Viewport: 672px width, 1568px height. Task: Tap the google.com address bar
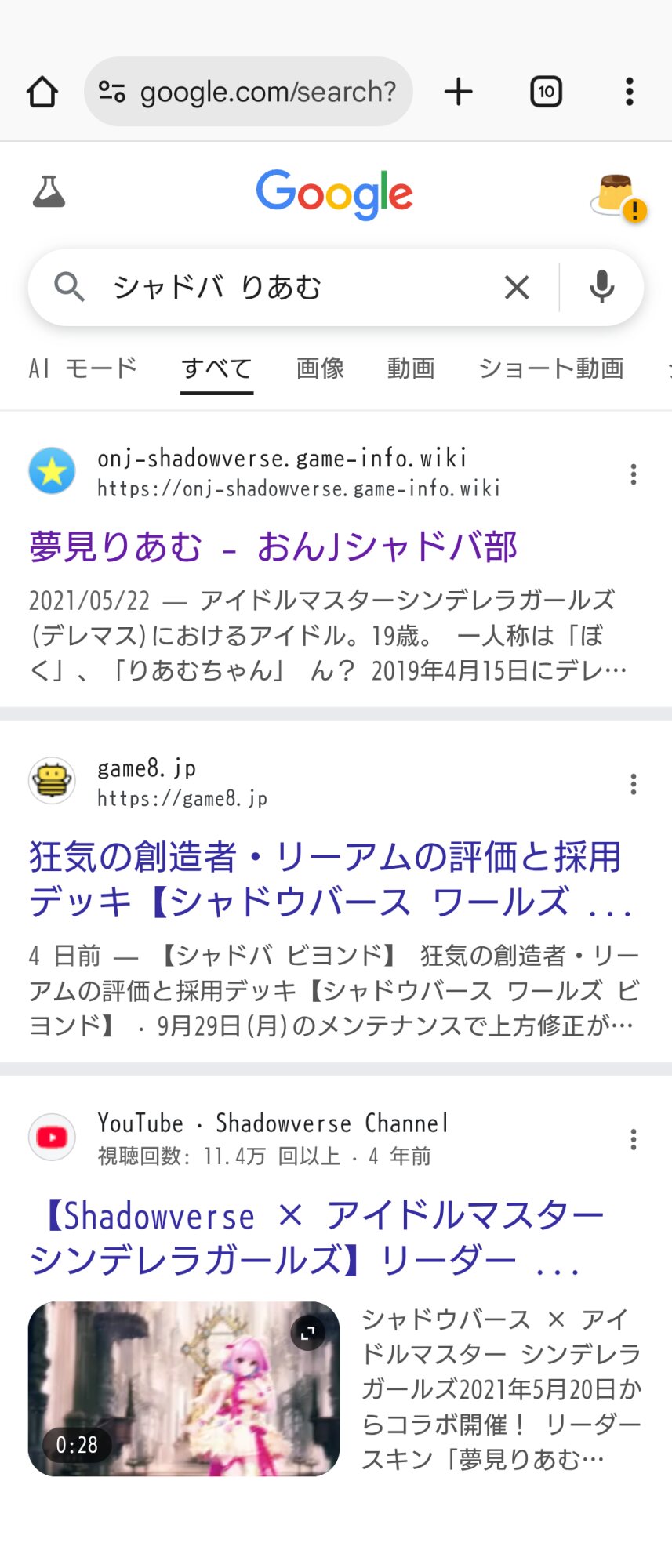pyautogui.click(x=249, y=92)
